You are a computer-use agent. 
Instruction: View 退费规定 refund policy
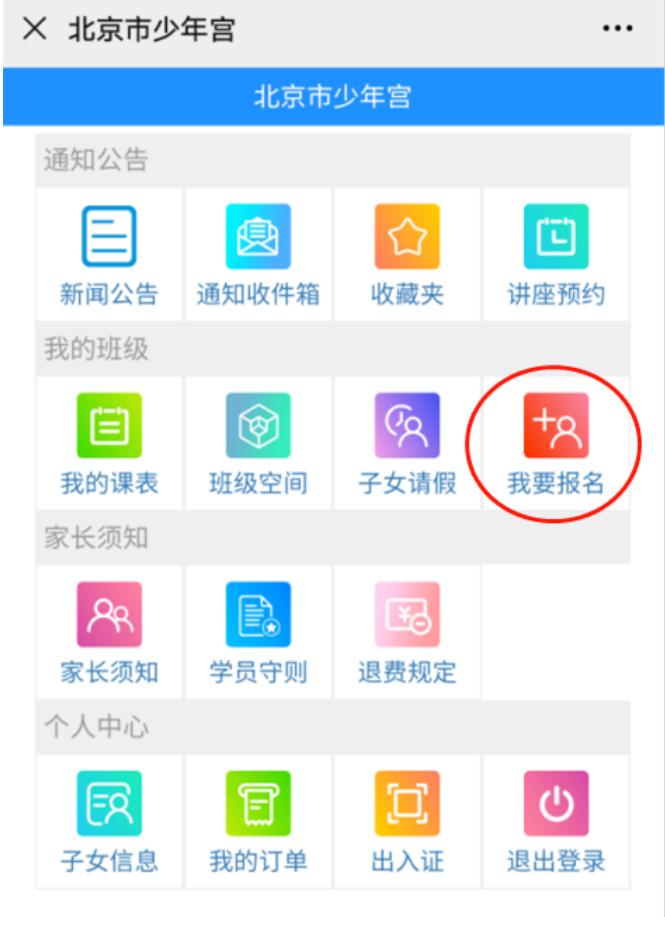pyautogui.click(x=407, y=632)
